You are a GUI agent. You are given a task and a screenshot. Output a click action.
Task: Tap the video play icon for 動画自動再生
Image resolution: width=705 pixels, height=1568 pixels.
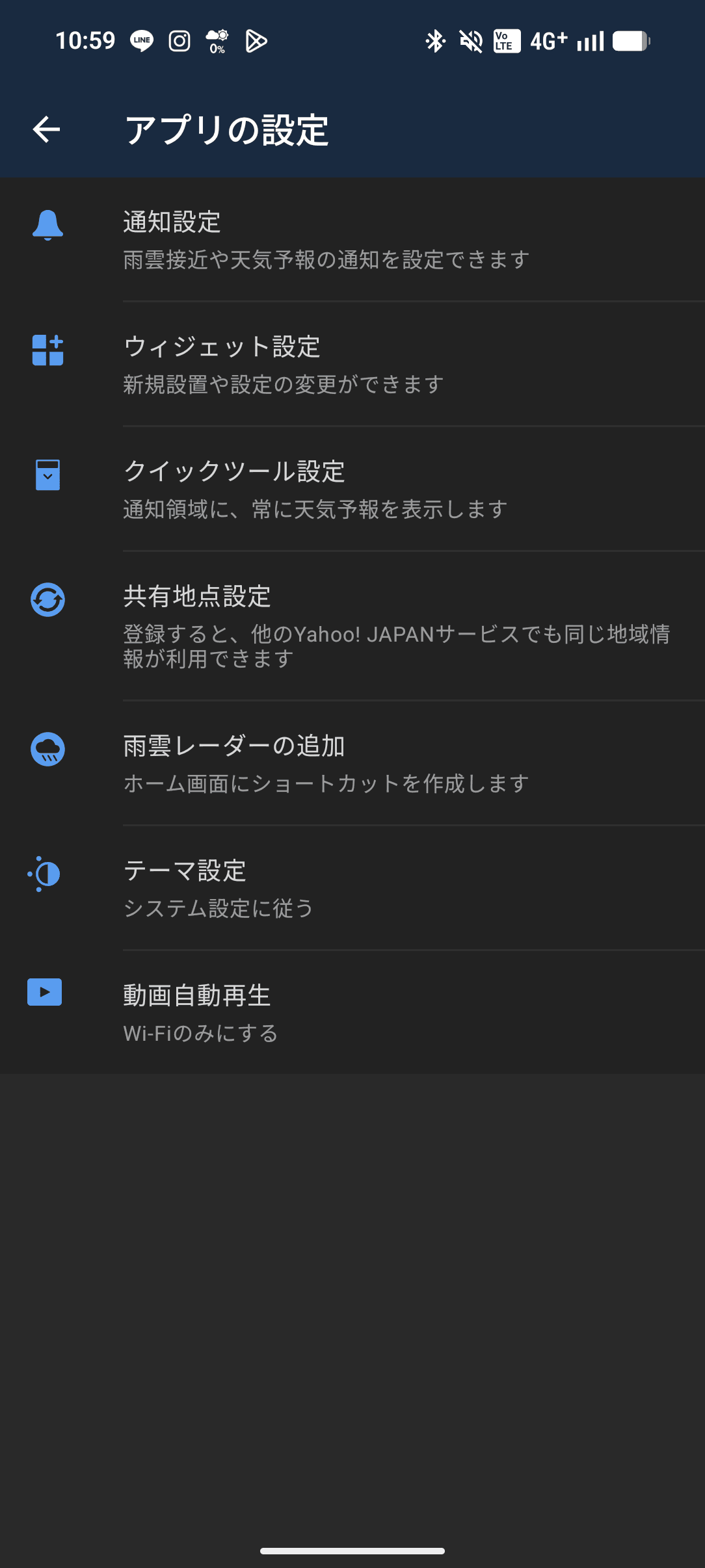44,992
